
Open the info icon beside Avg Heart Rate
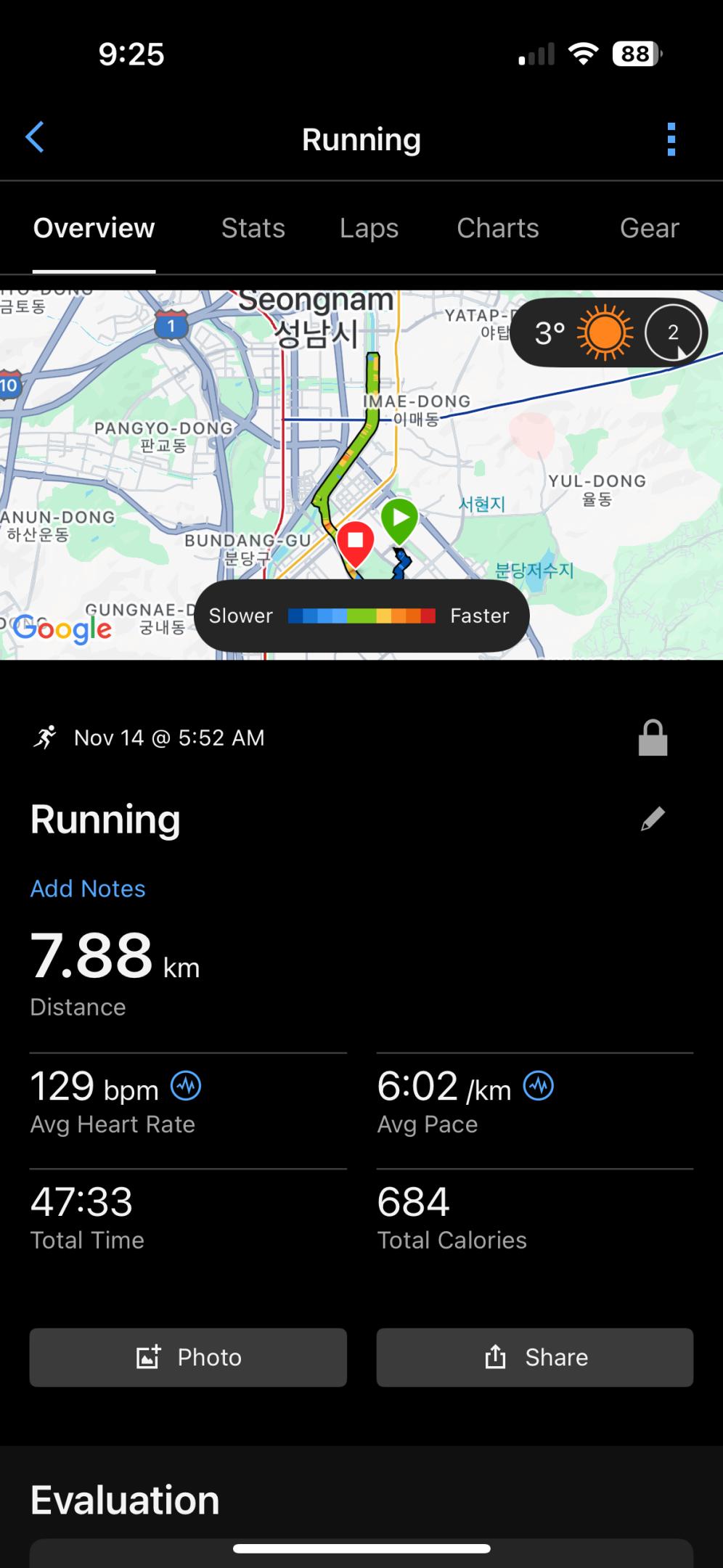[x=186, y=1086]
